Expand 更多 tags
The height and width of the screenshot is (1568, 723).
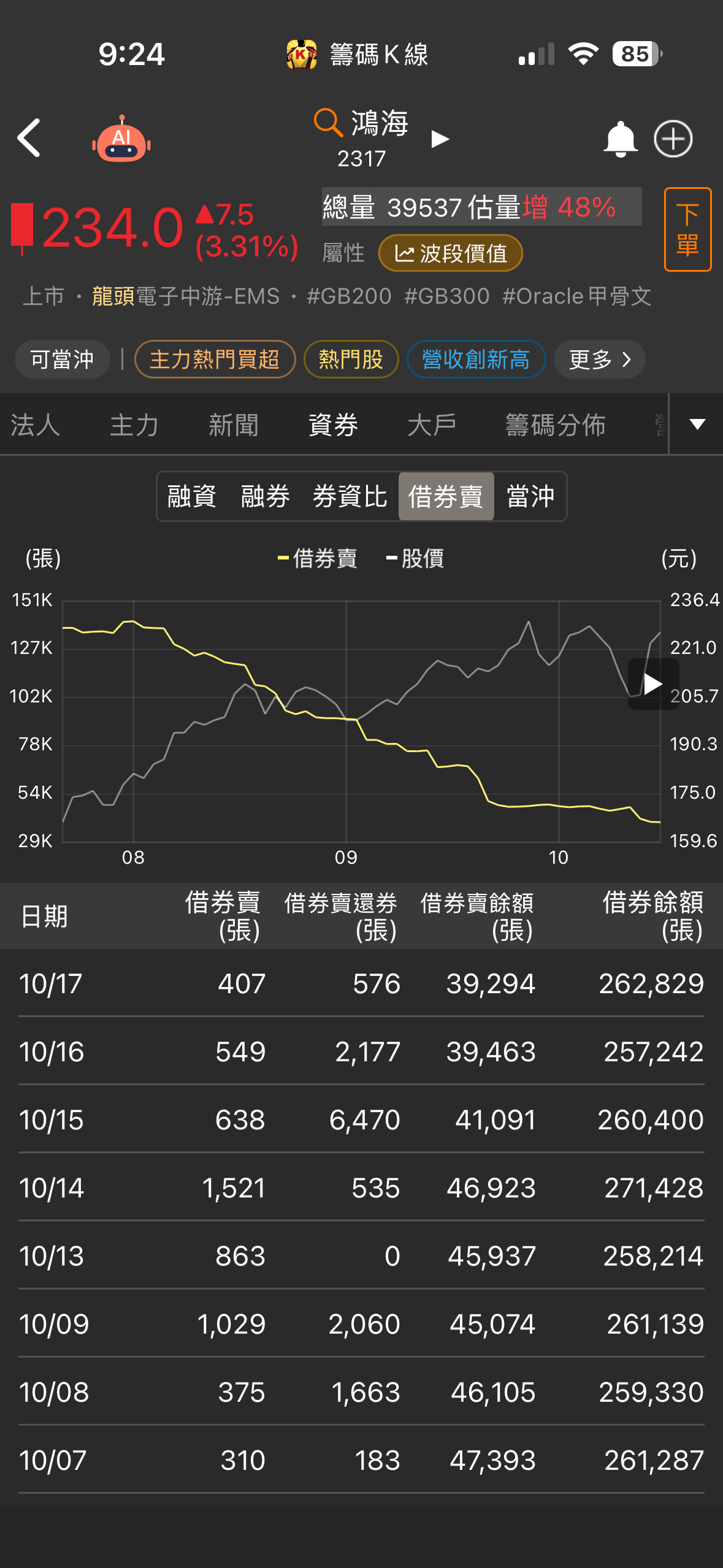point(599,359)
